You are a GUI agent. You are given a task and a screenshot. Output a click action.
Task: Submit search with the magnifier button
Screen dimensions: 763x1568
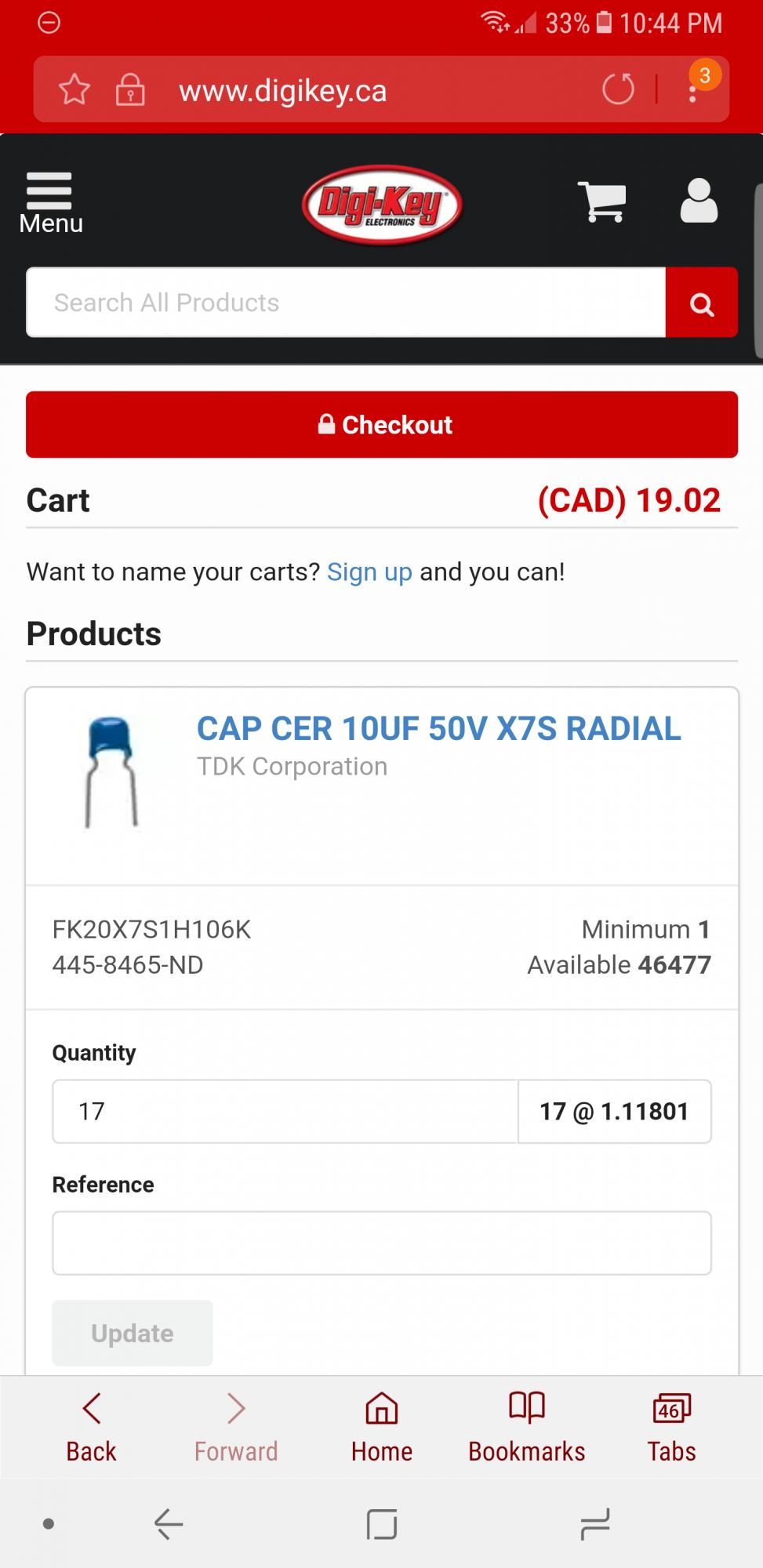click(x=701, y=303)
